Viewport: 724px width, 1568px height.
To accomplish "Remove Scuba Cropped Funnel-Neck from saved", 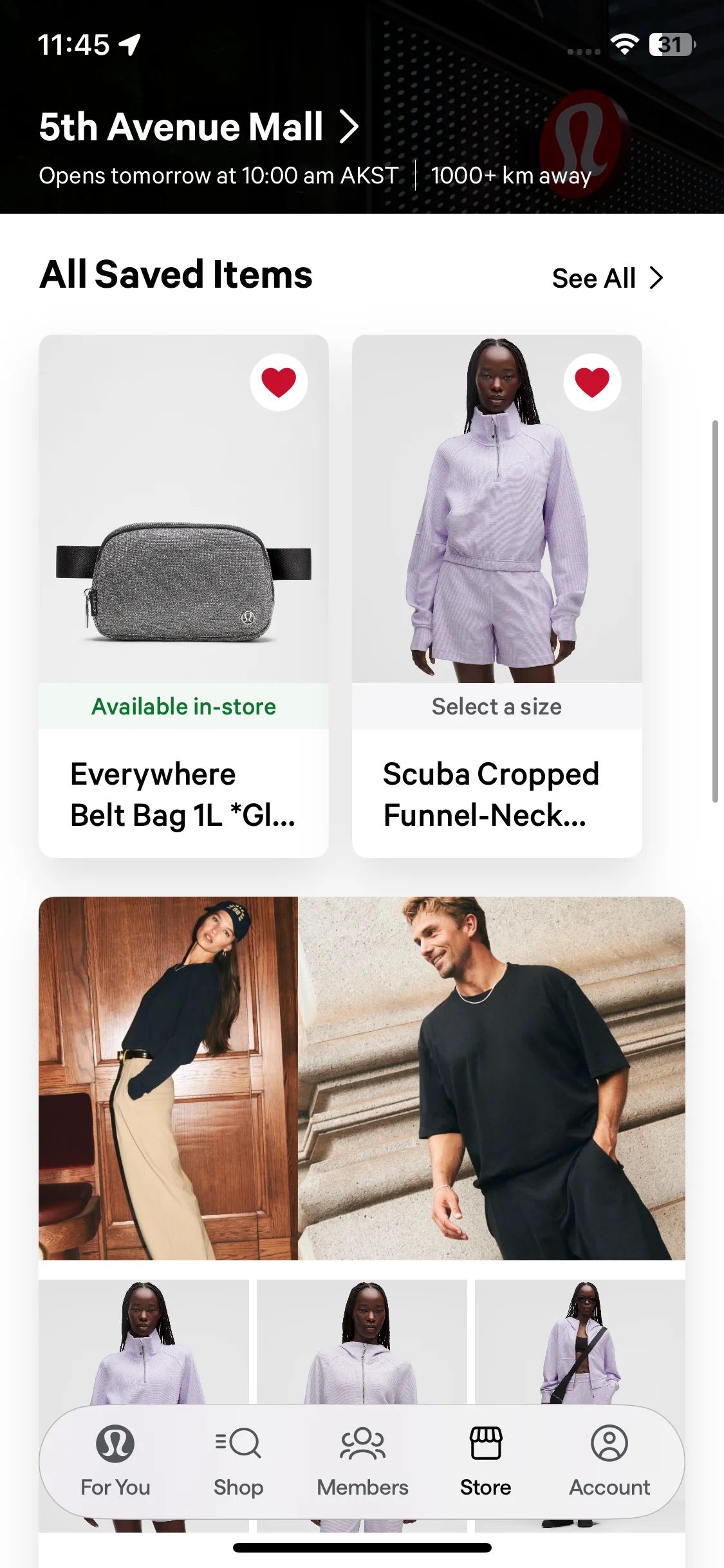I will click(x=592, y=382).
